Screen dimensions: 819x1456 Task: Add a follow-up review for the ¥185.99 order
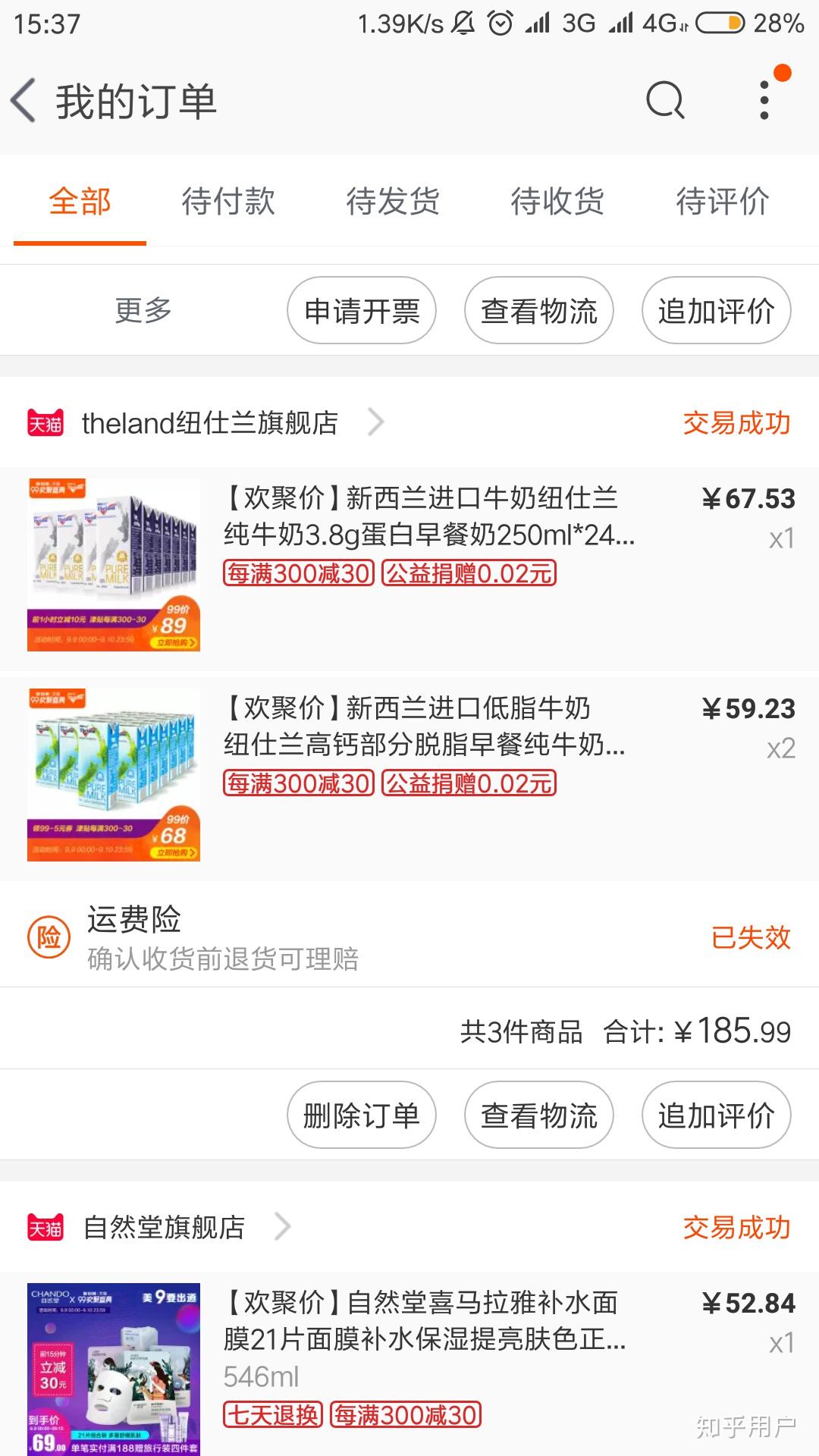point(717,1116)
